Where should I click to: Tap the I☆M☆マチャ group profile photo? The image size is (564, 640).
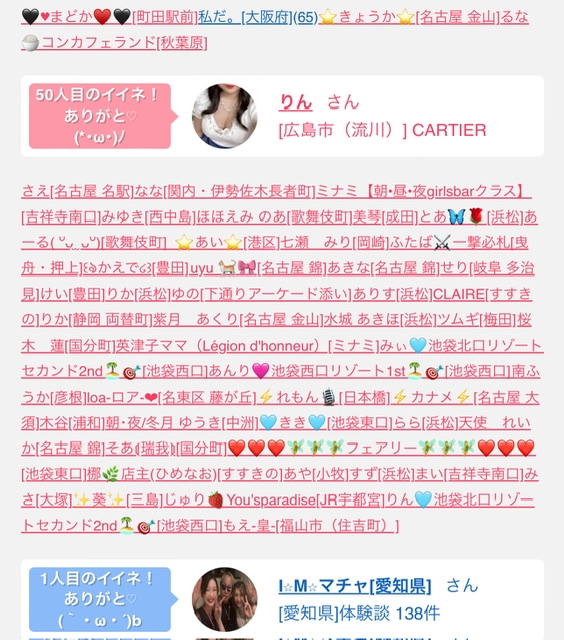coord(224,599)
